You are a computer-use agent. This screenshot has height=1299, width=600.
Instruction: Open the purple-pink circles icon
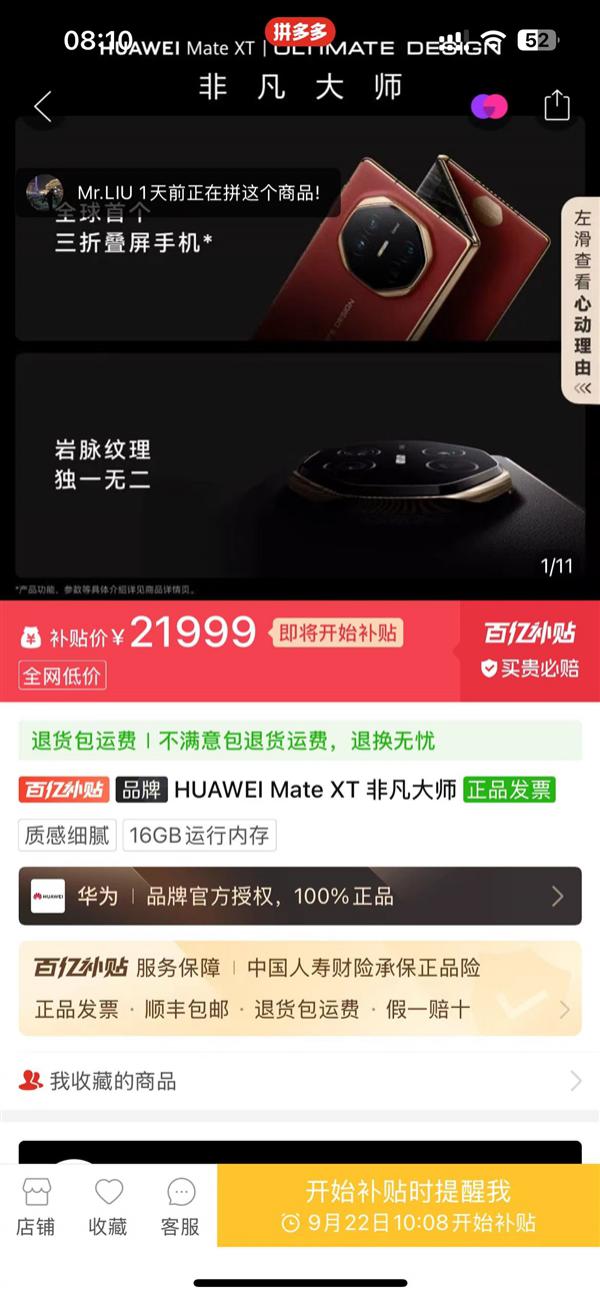point(489,106)
